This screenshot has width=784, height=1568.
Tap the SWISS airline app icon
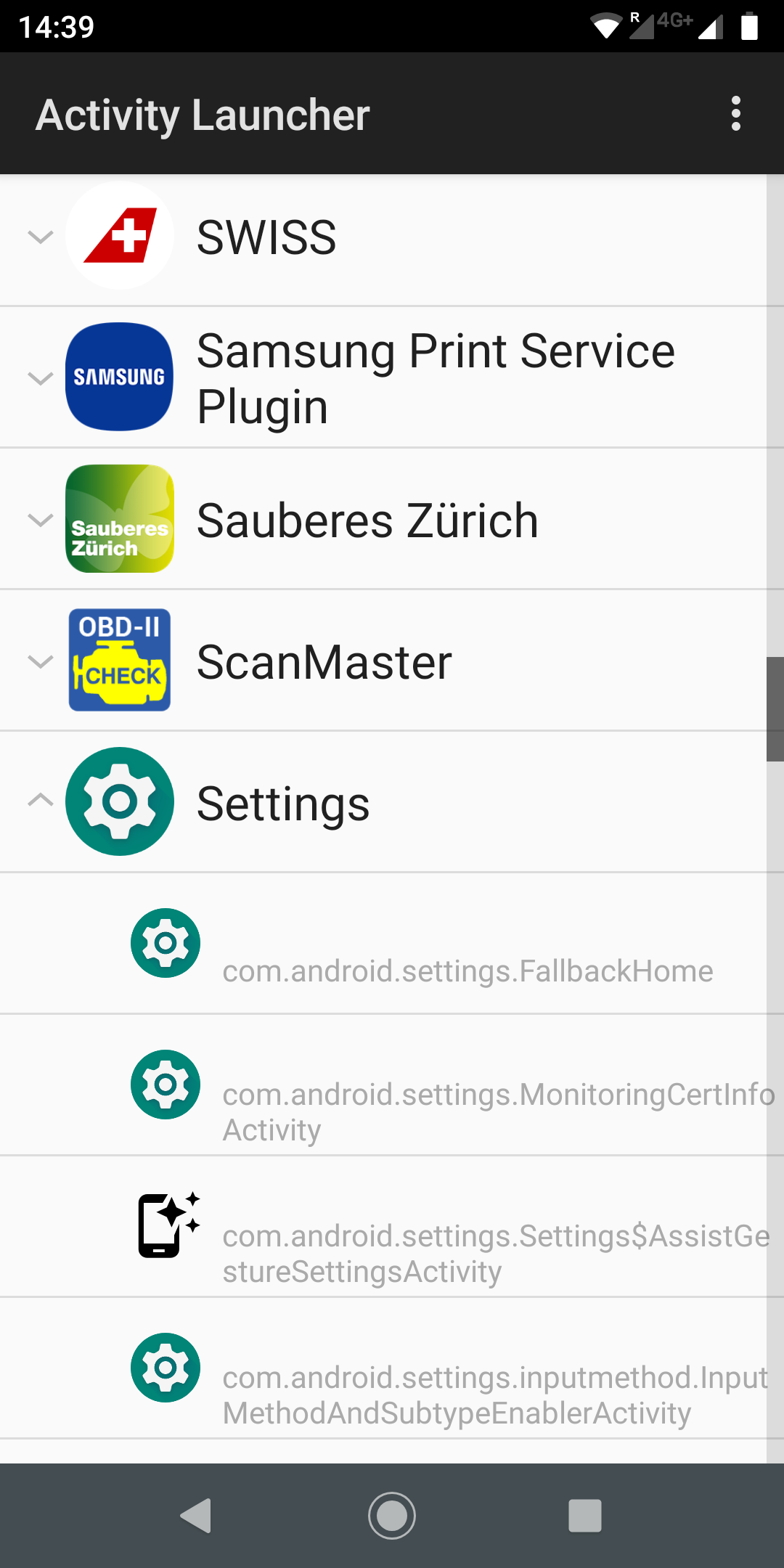[x=119, y=235]
